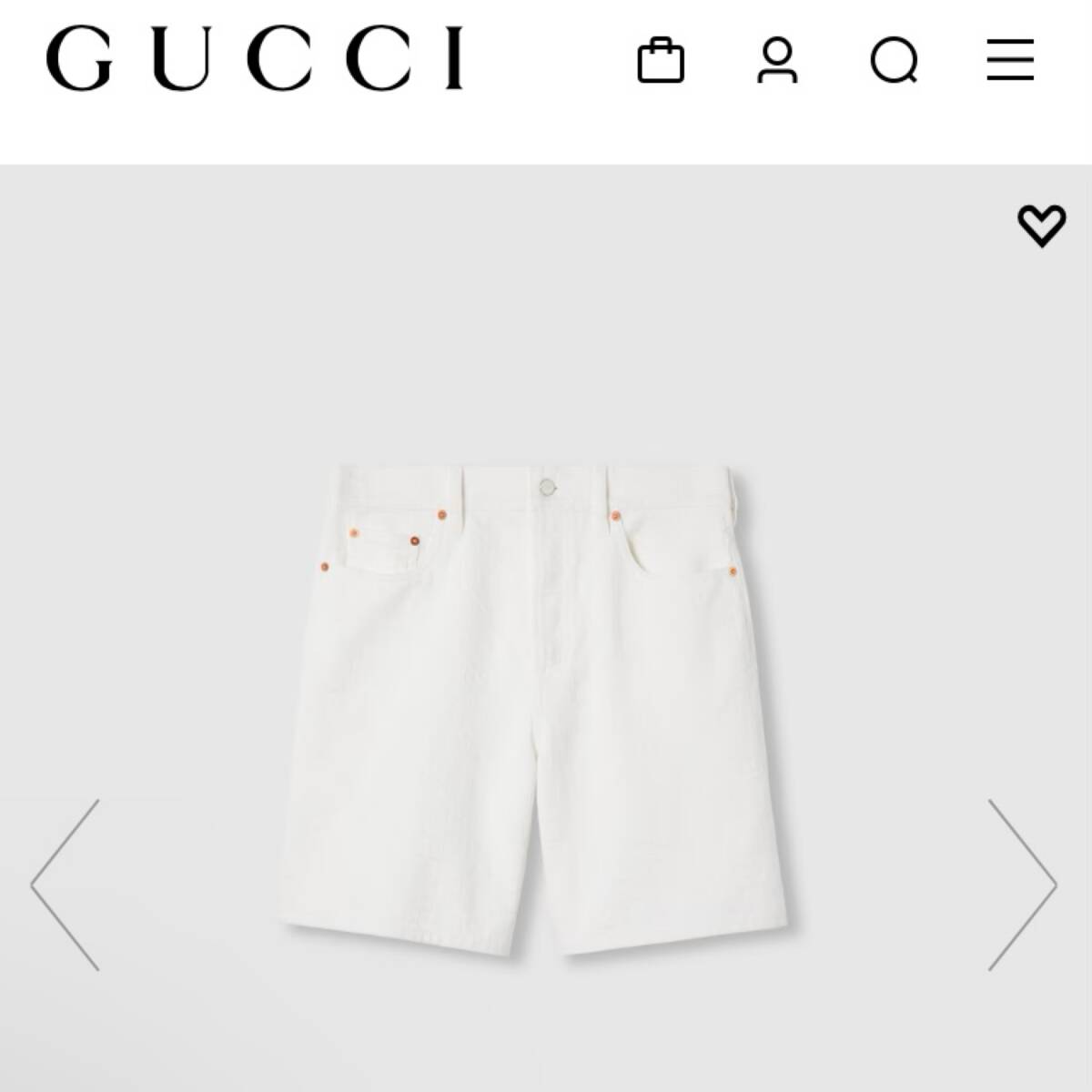
Task: Save shorts to wishlist with heart
Action: 1041,225
